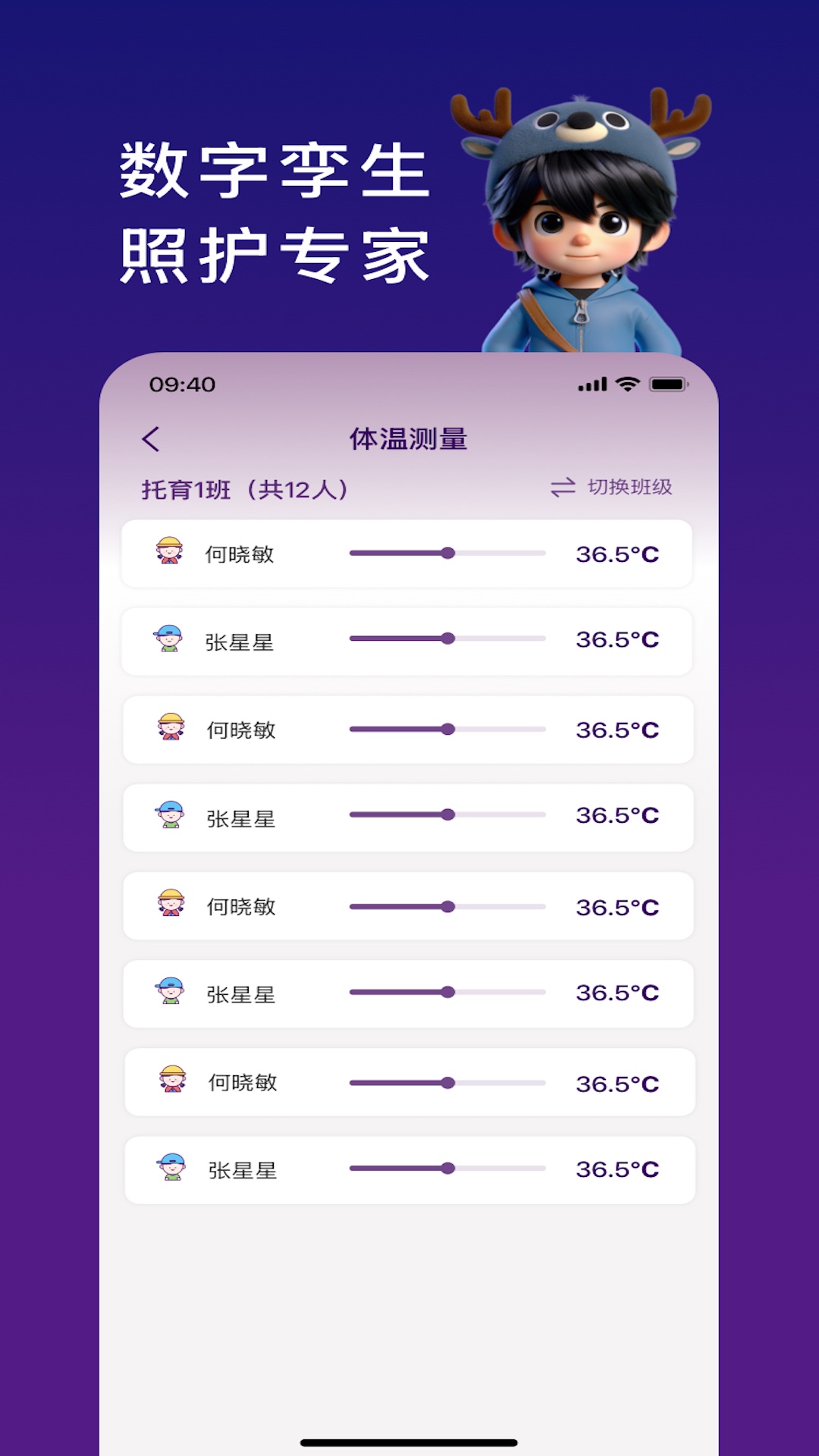Tap 张星星's avatar in the second row
This screenshot has height=1456, width=819.
pos(172,642)
